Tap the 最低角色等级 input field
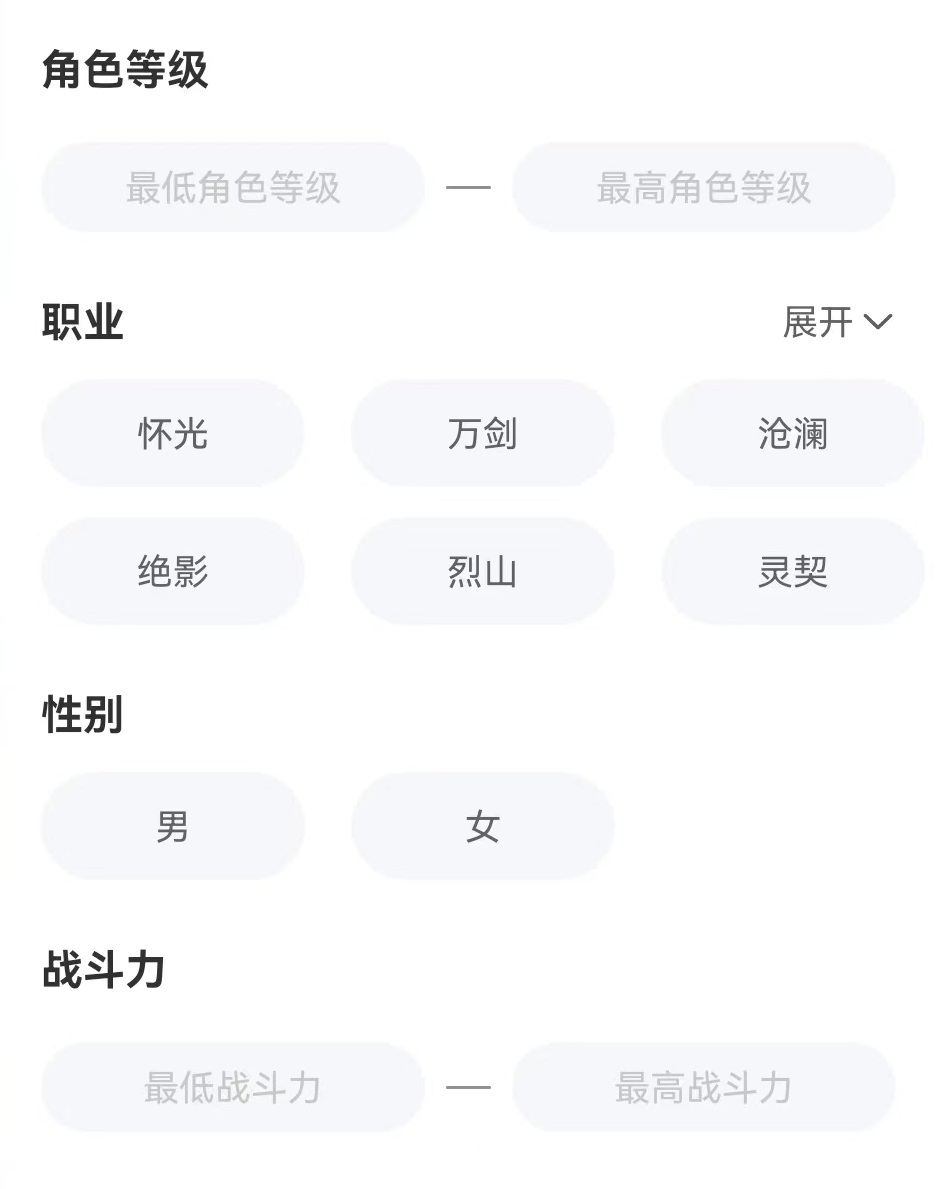 [x=233, y=188]
